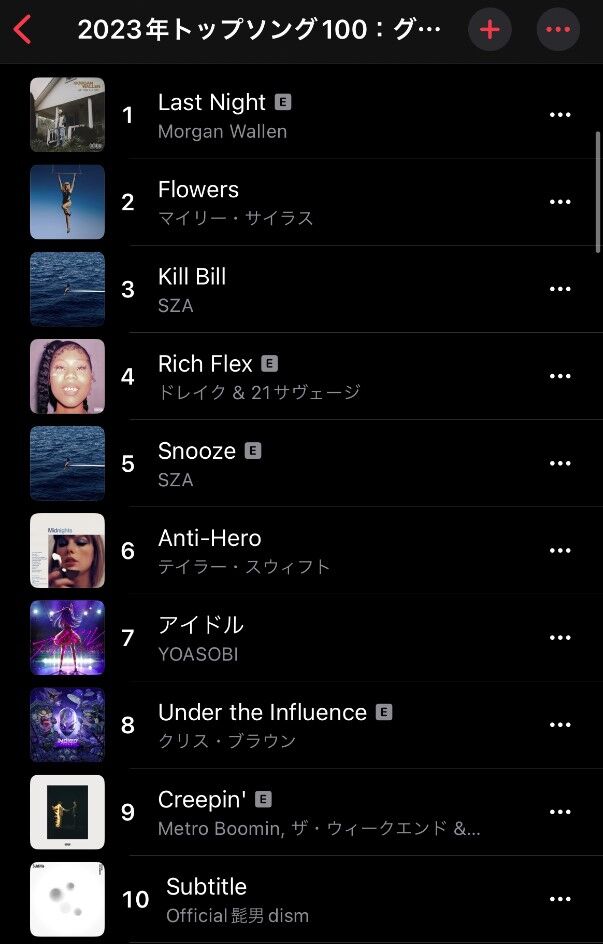
Task: Add playlist to library with plus button
Action: pos(489,30)
